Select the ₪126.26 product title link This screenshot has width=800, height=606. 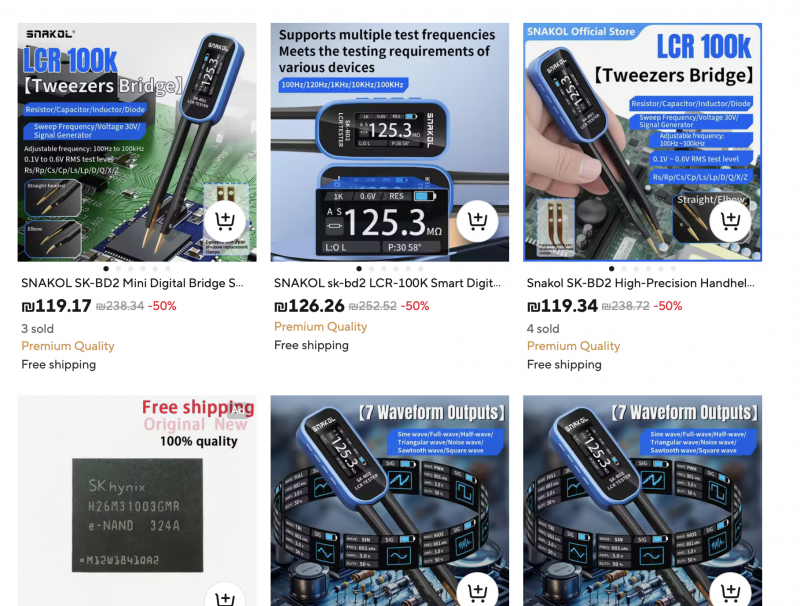pos(386,283)
